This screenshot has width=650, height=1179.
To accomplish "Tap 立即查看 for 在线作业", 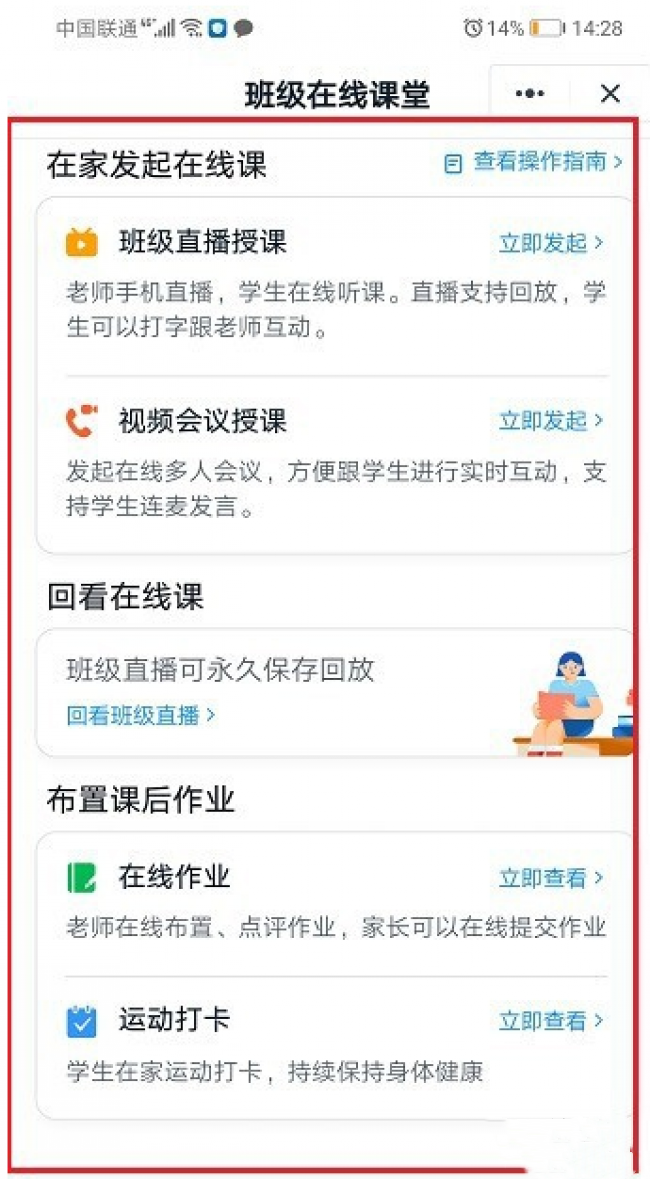I will click(x=551, y=877).
